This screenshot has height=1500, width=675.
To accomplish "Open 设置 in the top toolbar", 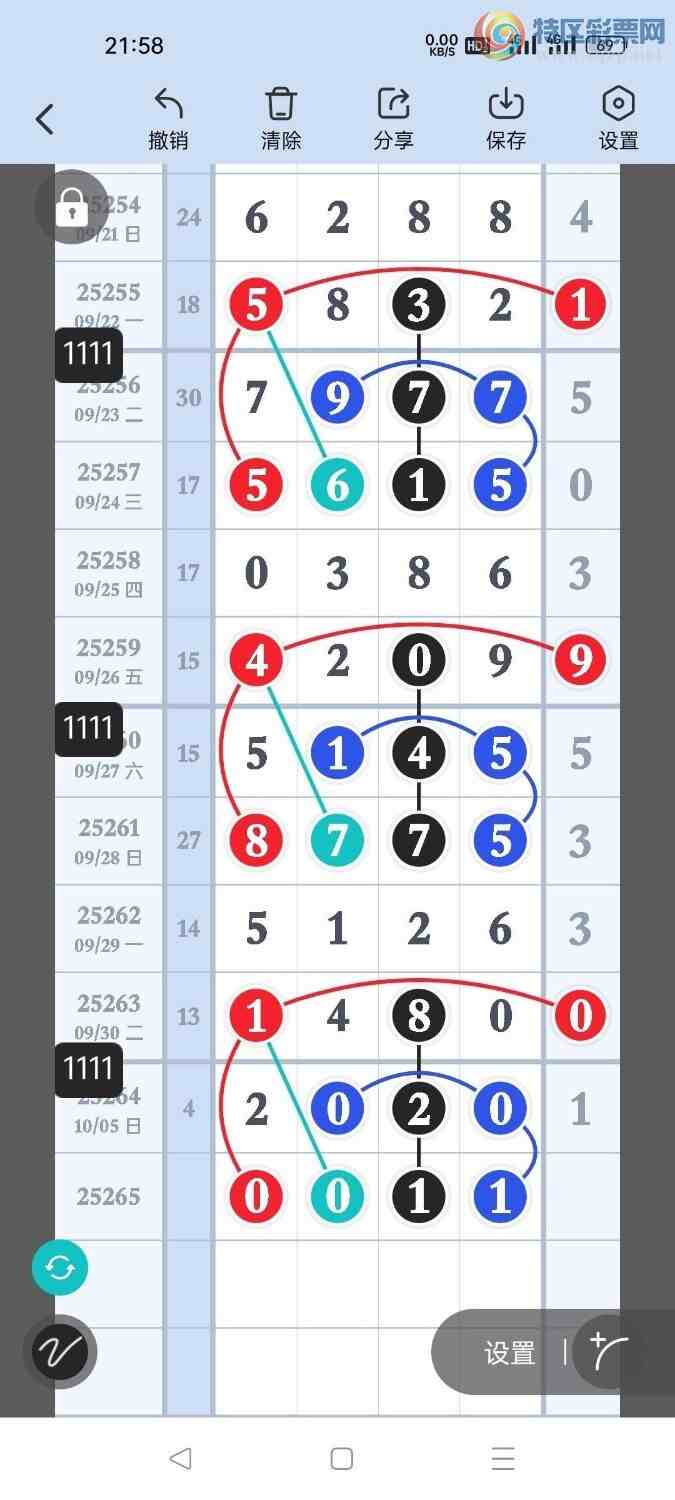I will tap(618, 119).
